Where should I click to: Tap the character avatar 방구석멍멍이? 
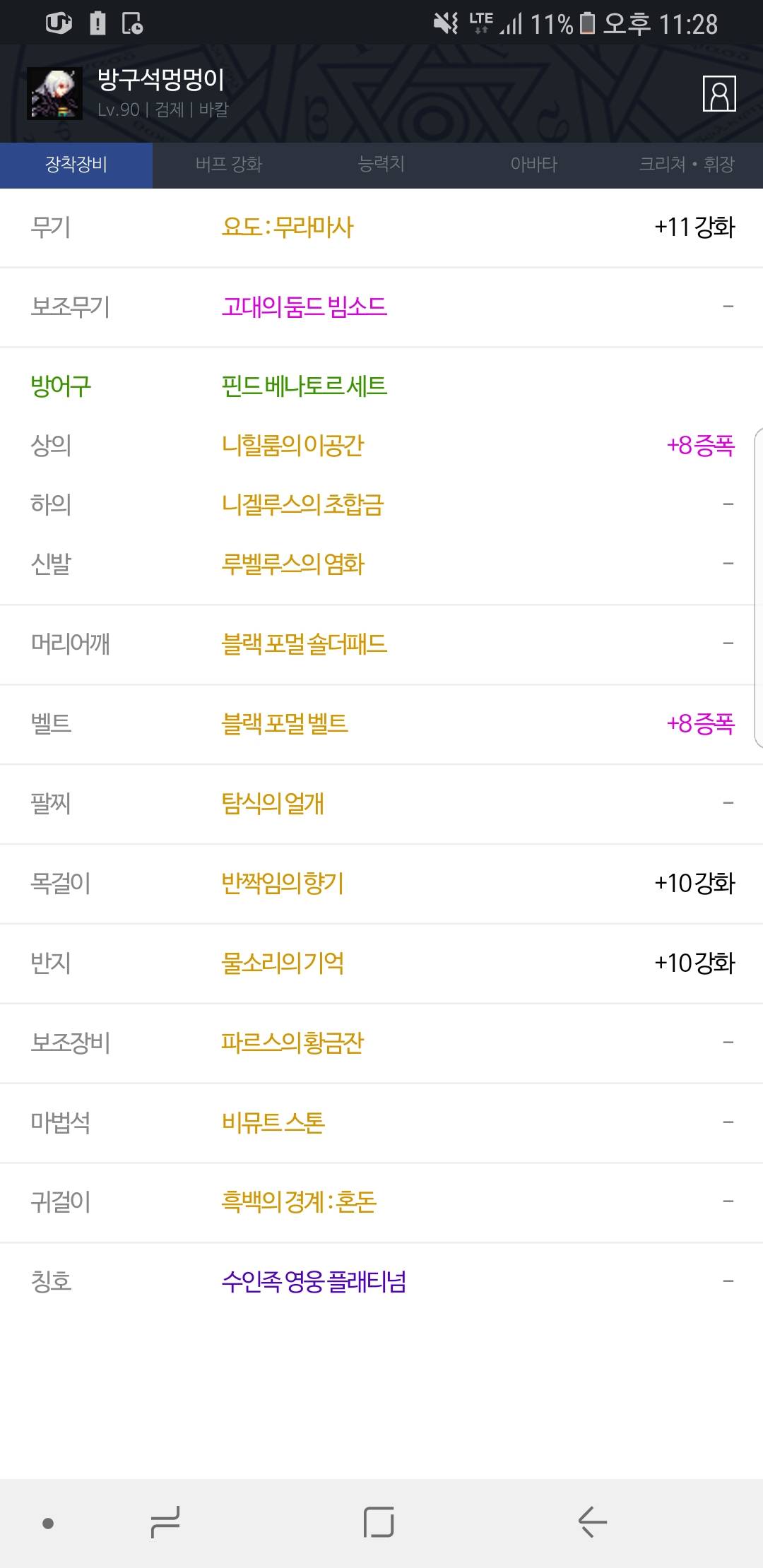click(x=55, y=94)
